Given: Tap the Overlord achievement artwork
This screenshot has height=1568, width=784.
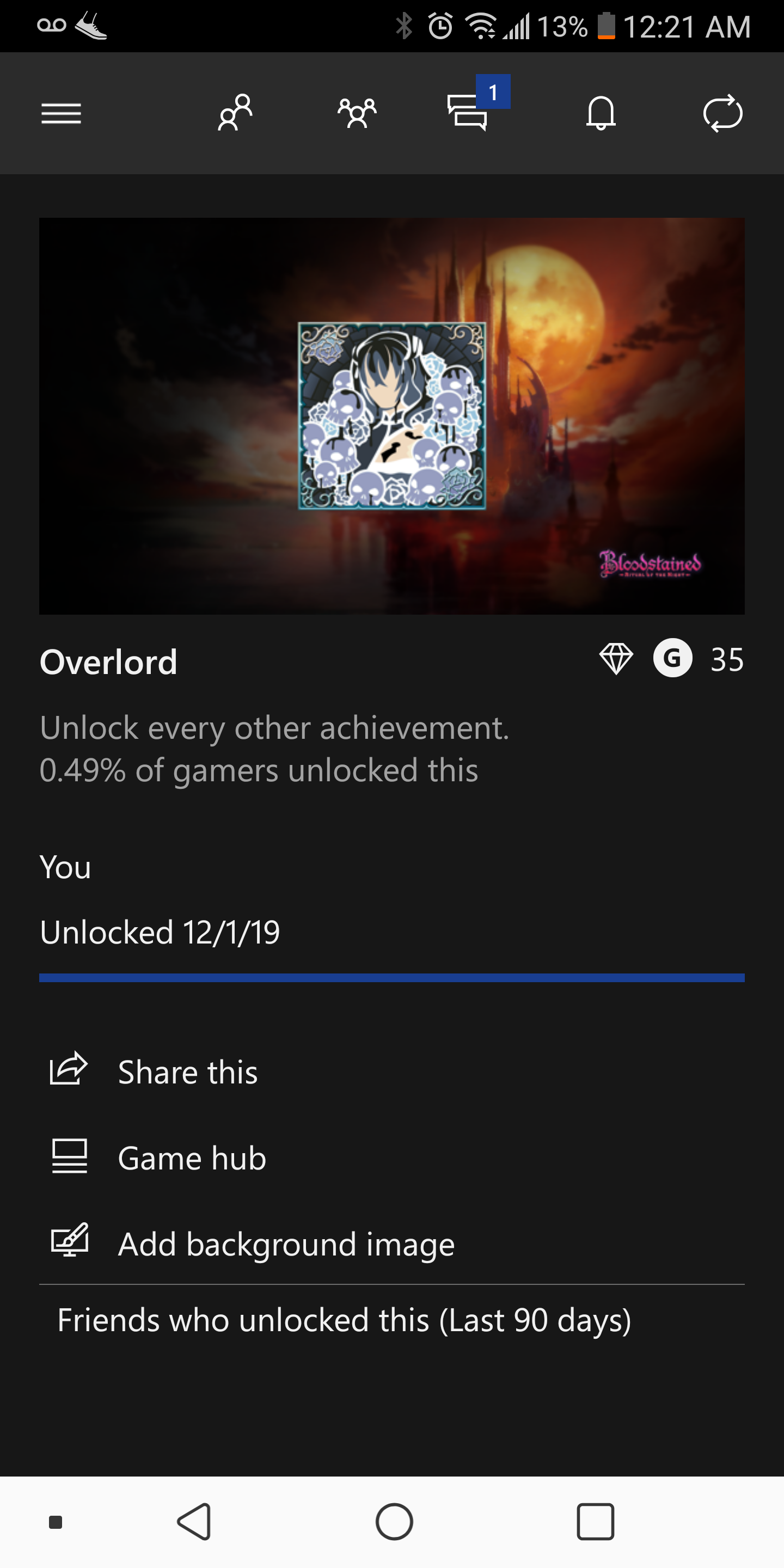Looking at the screenshot, I should (x=392, y=416).
